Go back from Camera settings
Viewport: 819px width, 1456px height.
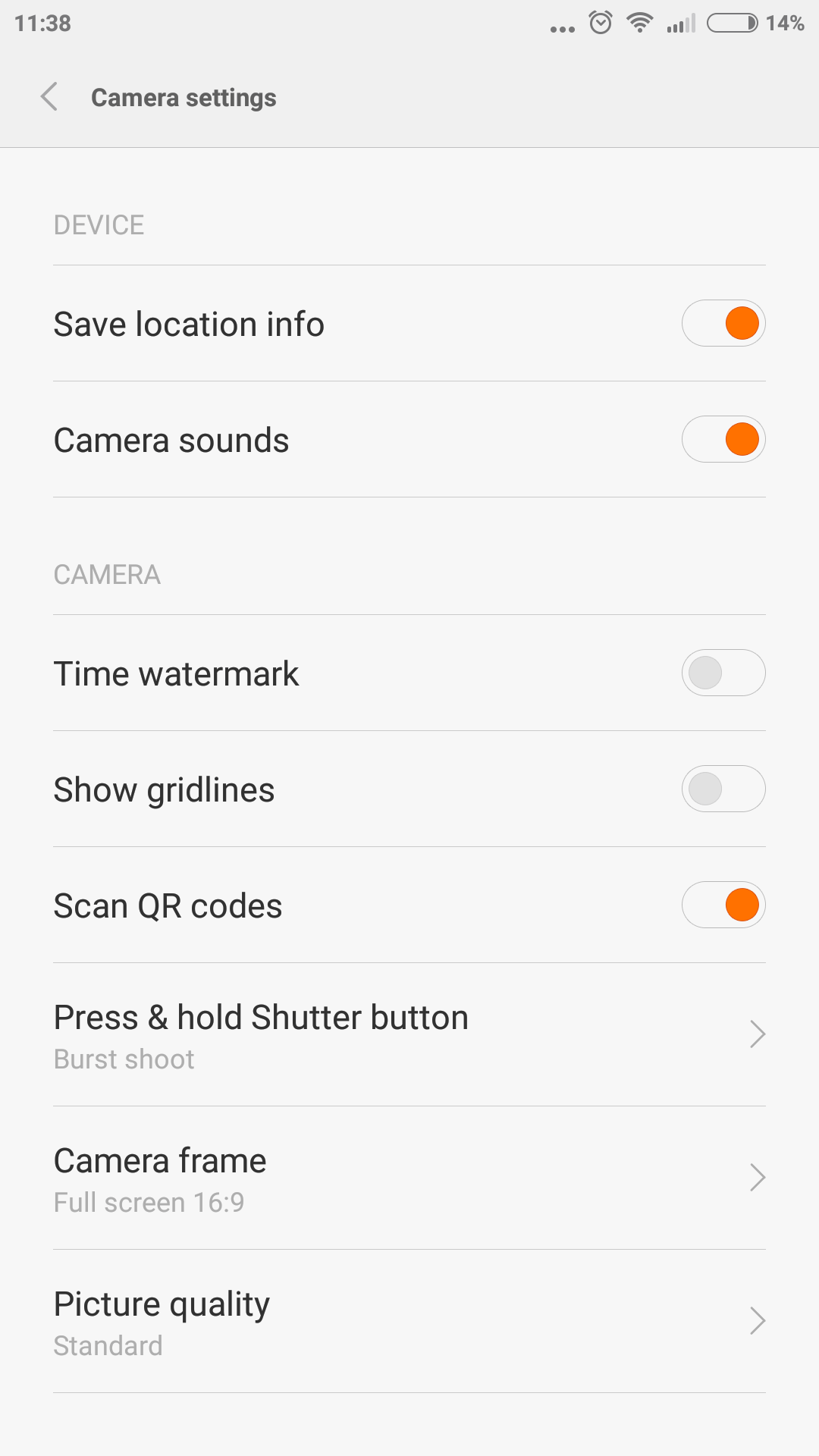pyautogui.click(x=49, y=97)
